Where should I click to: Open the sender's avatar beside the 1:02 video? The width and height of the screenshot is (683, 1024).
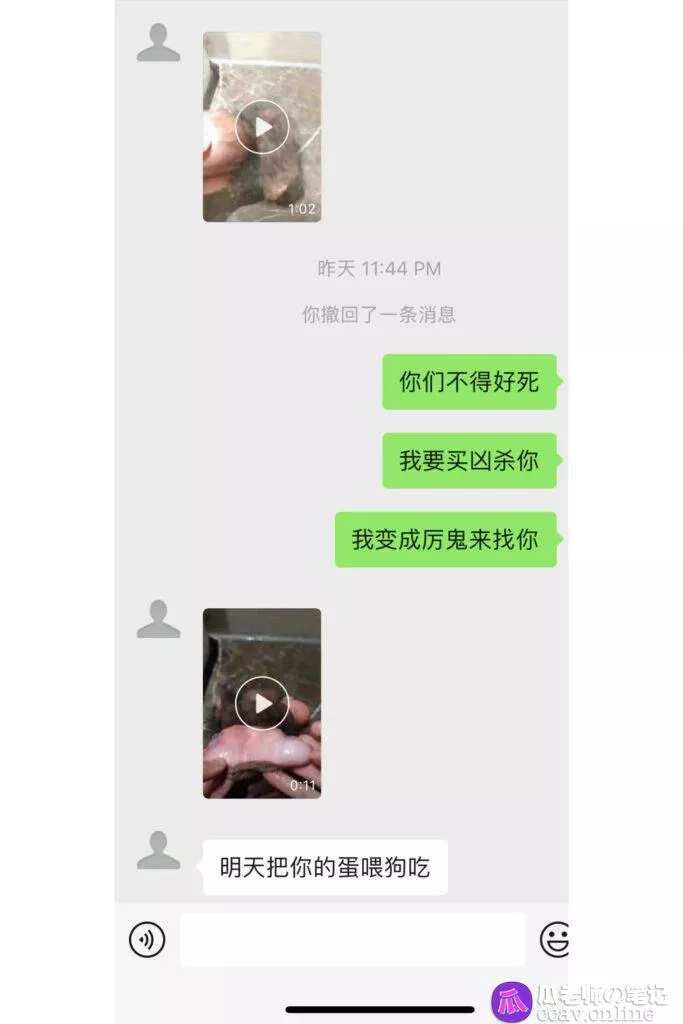coord(158,45)
